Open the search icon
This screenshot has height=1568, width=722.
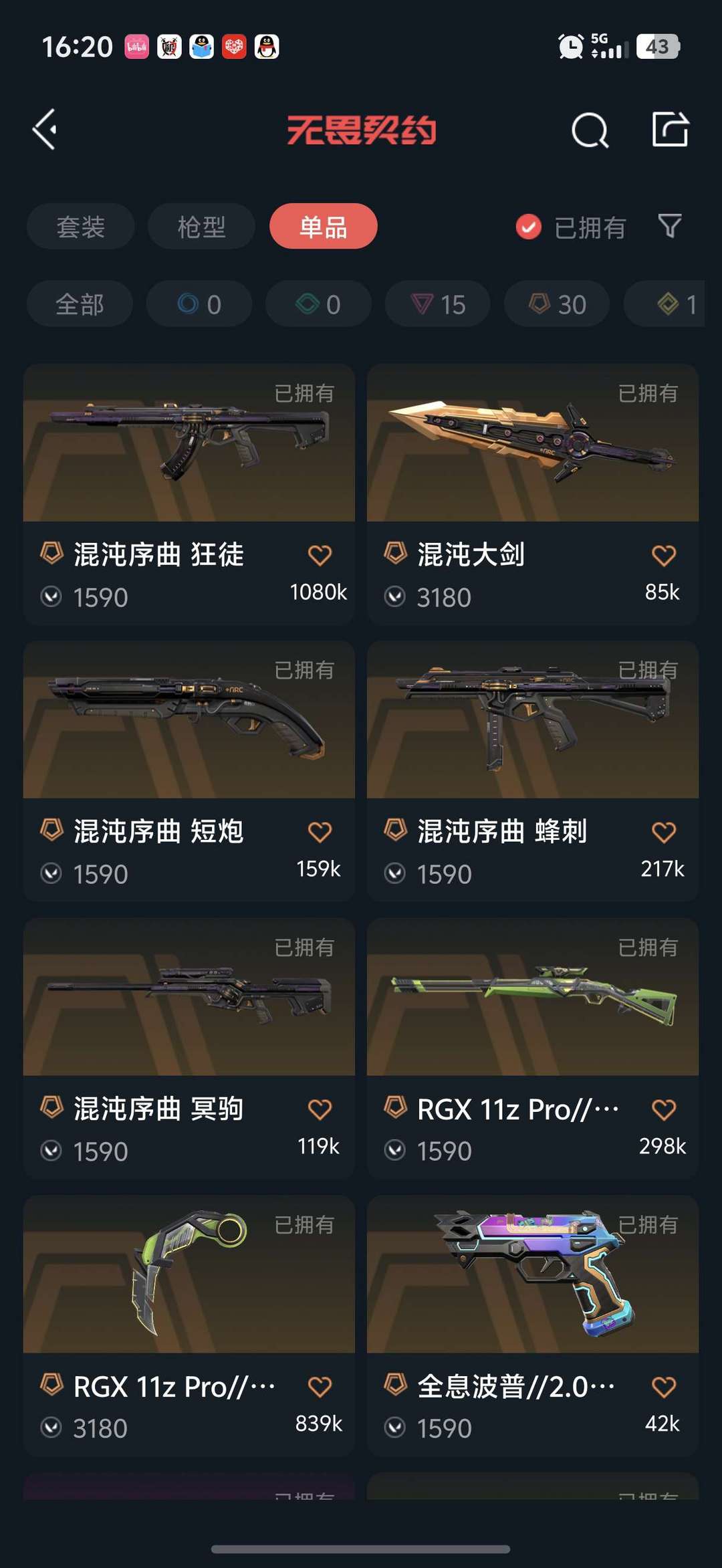pos(590,130)
